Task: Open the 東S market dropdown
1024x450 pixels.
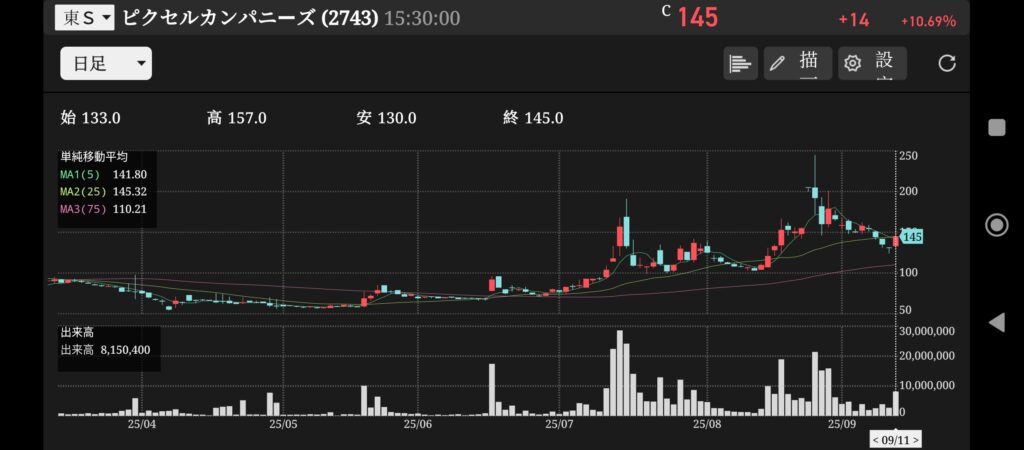Action: [x=83, y=17]
